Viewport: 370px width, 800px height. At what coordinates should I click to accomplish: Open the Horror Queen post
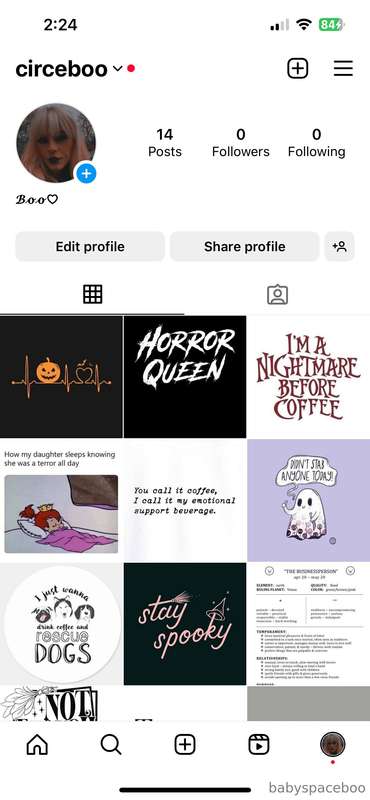click(185, 377)
